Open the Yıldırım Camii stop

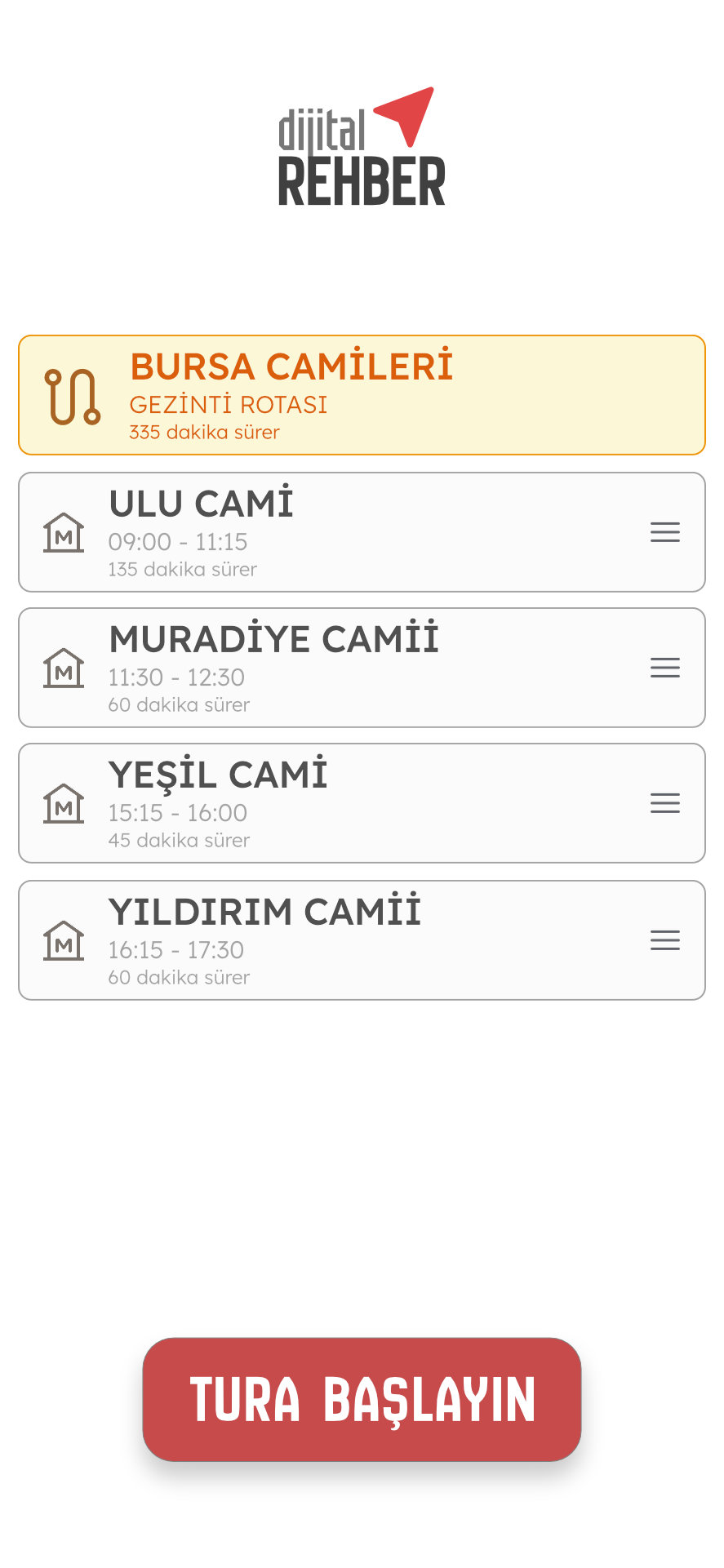coord(326,940)
